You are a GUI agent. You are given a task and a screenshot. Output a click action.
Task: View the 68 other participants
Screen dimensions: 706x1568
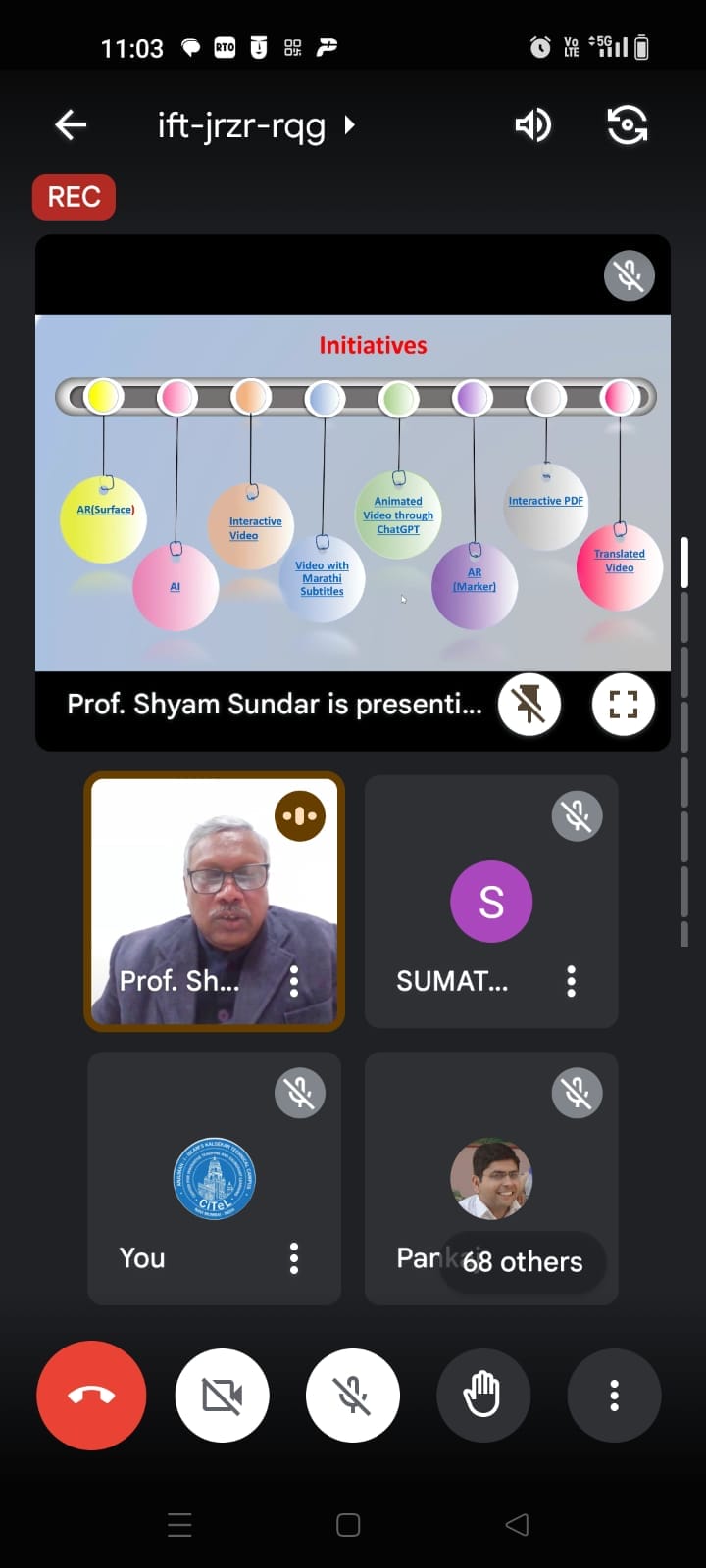523,1262
